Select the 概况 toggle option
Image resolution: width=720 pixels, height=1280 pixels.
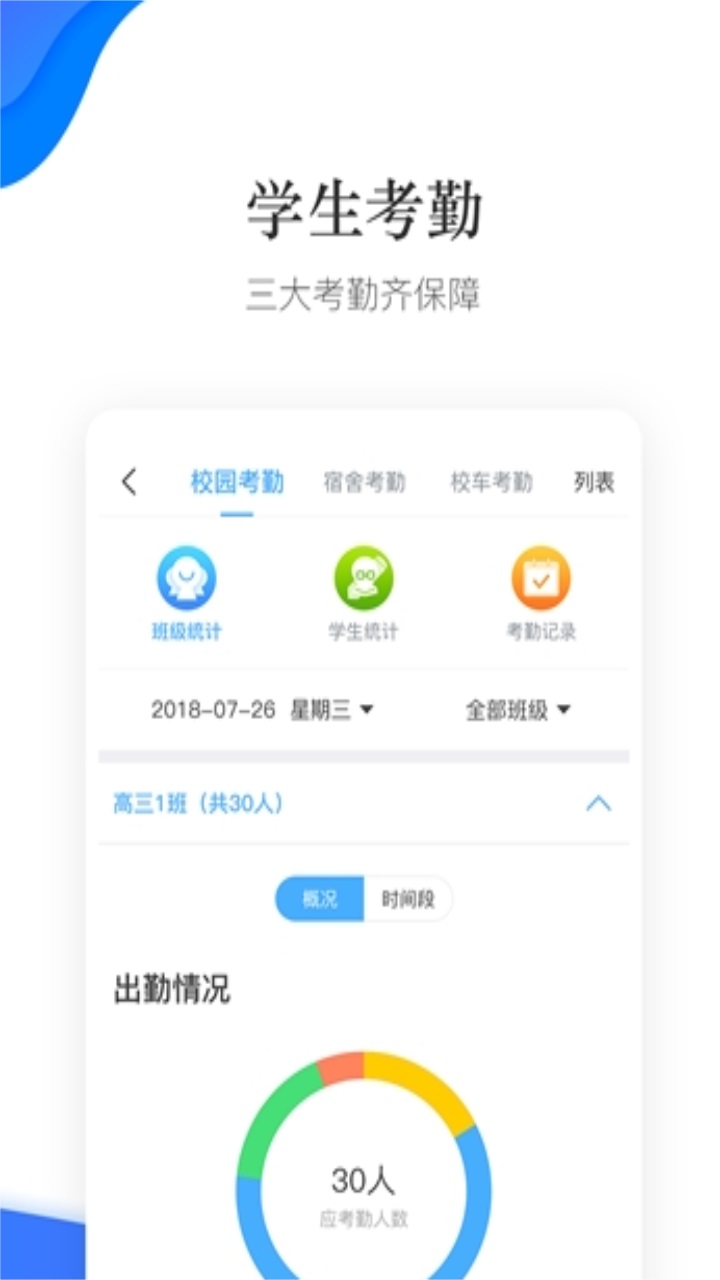point(322,898)
